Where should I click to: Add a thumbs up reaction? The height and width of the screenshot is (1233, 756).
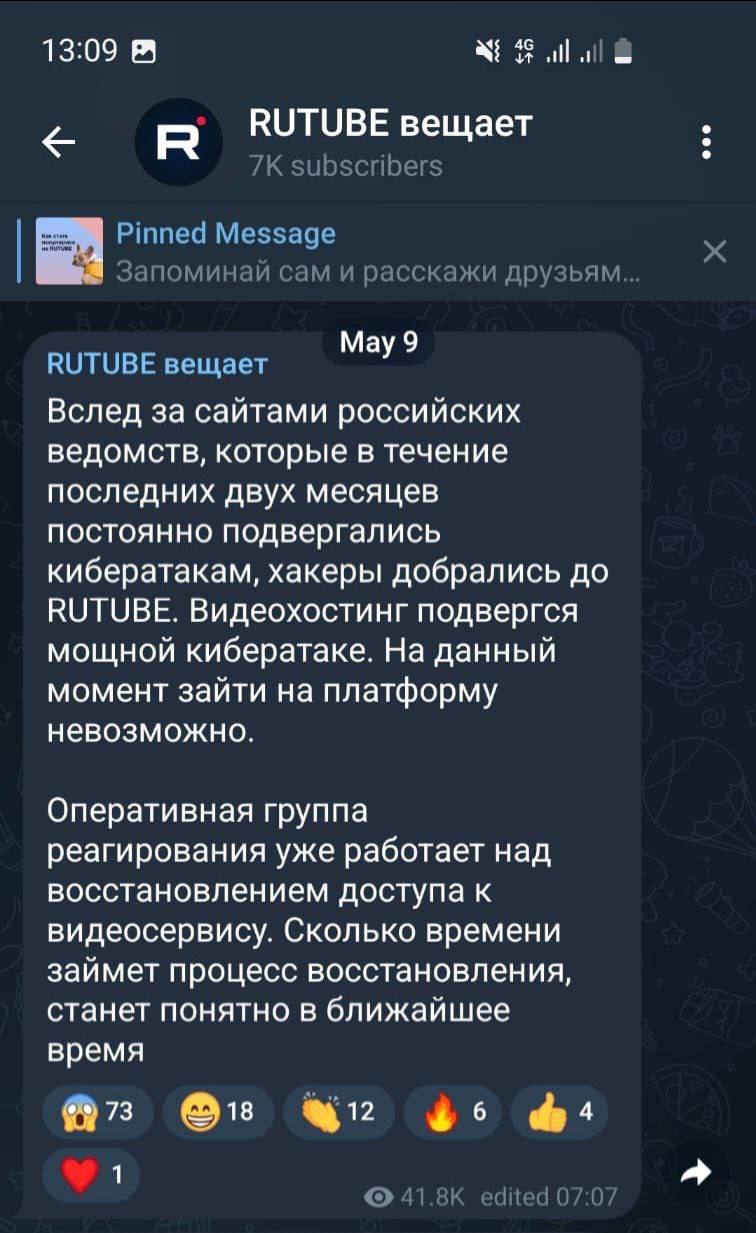click(559, 1111)
